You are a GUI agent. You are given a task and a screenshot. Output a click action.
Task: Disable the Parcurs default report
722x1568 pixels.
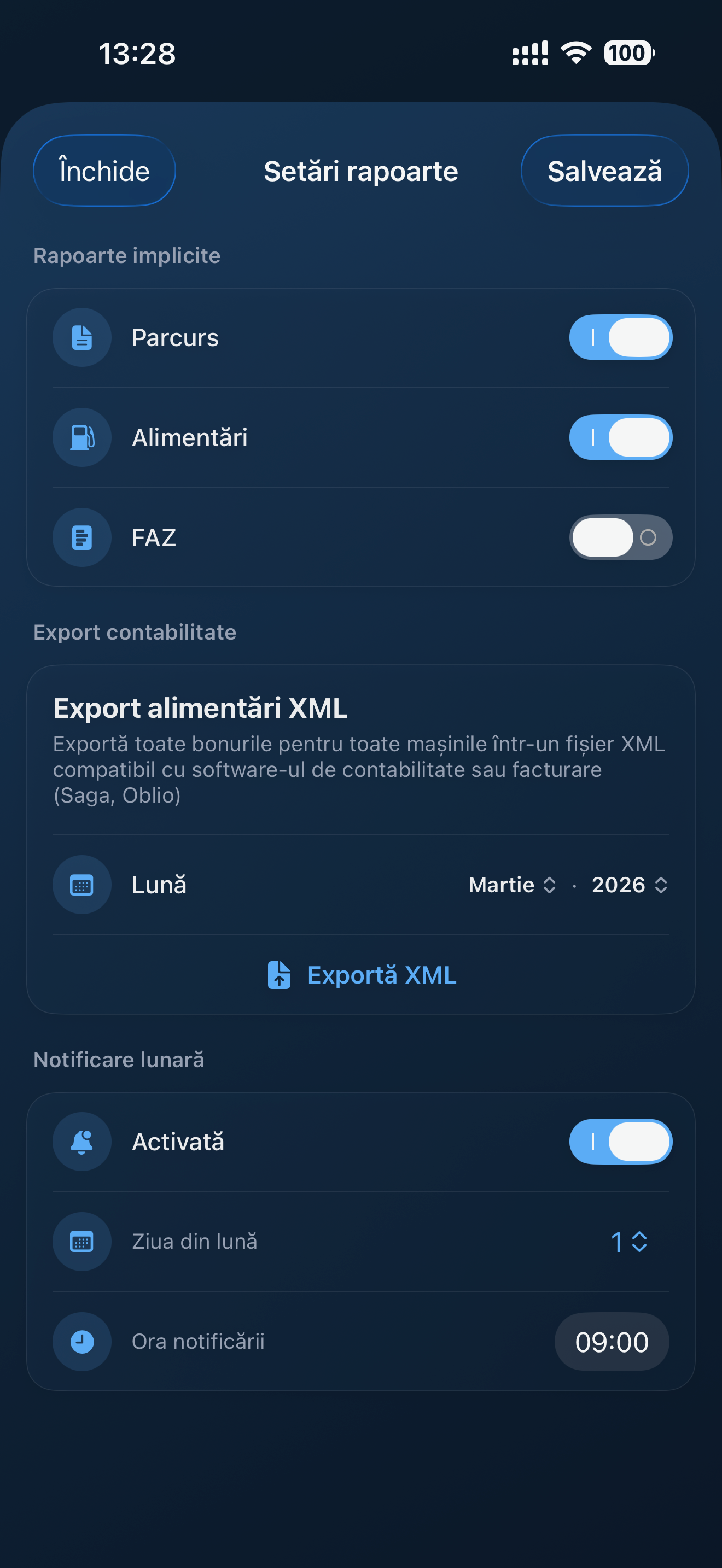pyautogui.click(x=620, y=338)
